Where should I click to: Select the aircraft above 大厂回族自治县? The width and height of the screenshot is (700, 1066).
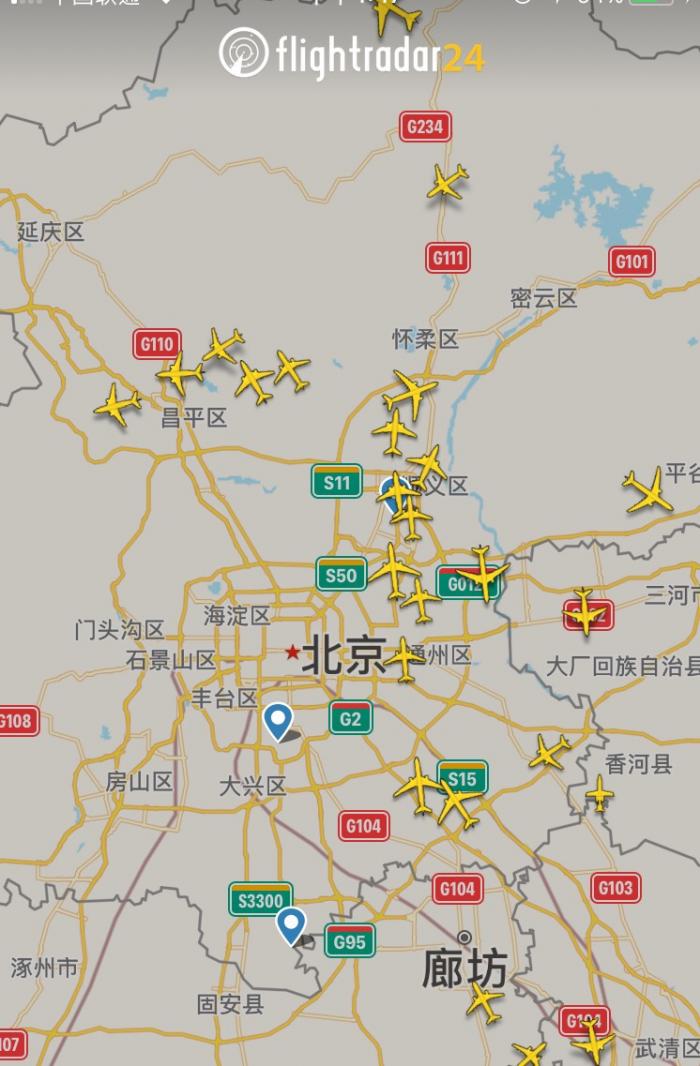tap(585, 611)
